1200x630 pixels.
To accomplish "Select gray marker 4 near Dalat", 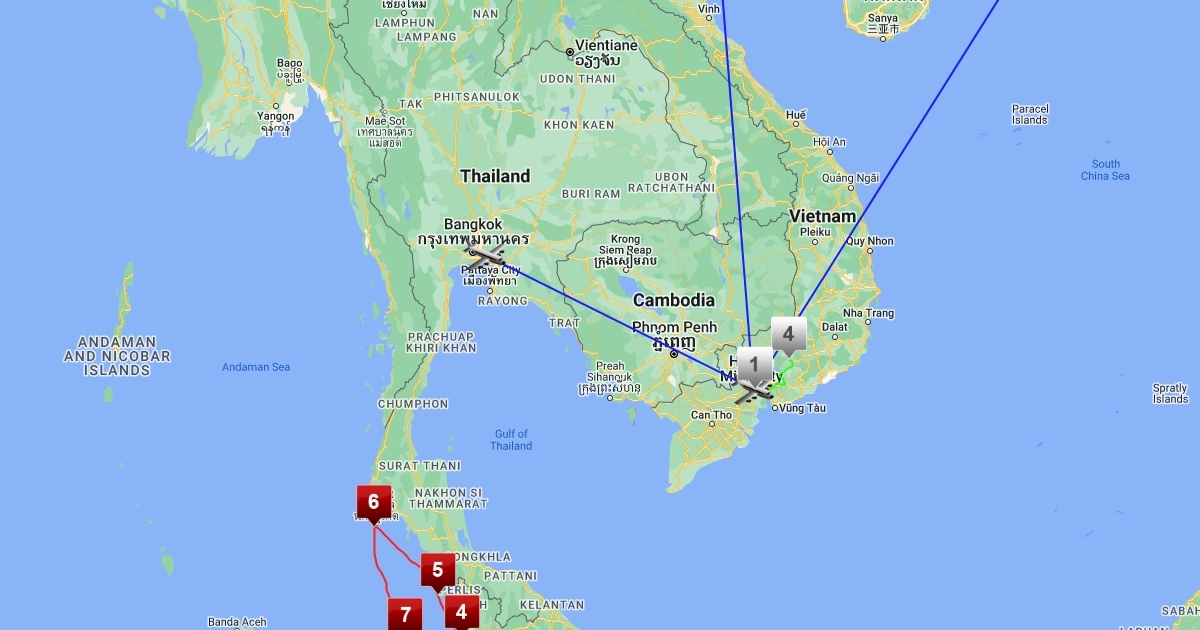I will 789,333.
